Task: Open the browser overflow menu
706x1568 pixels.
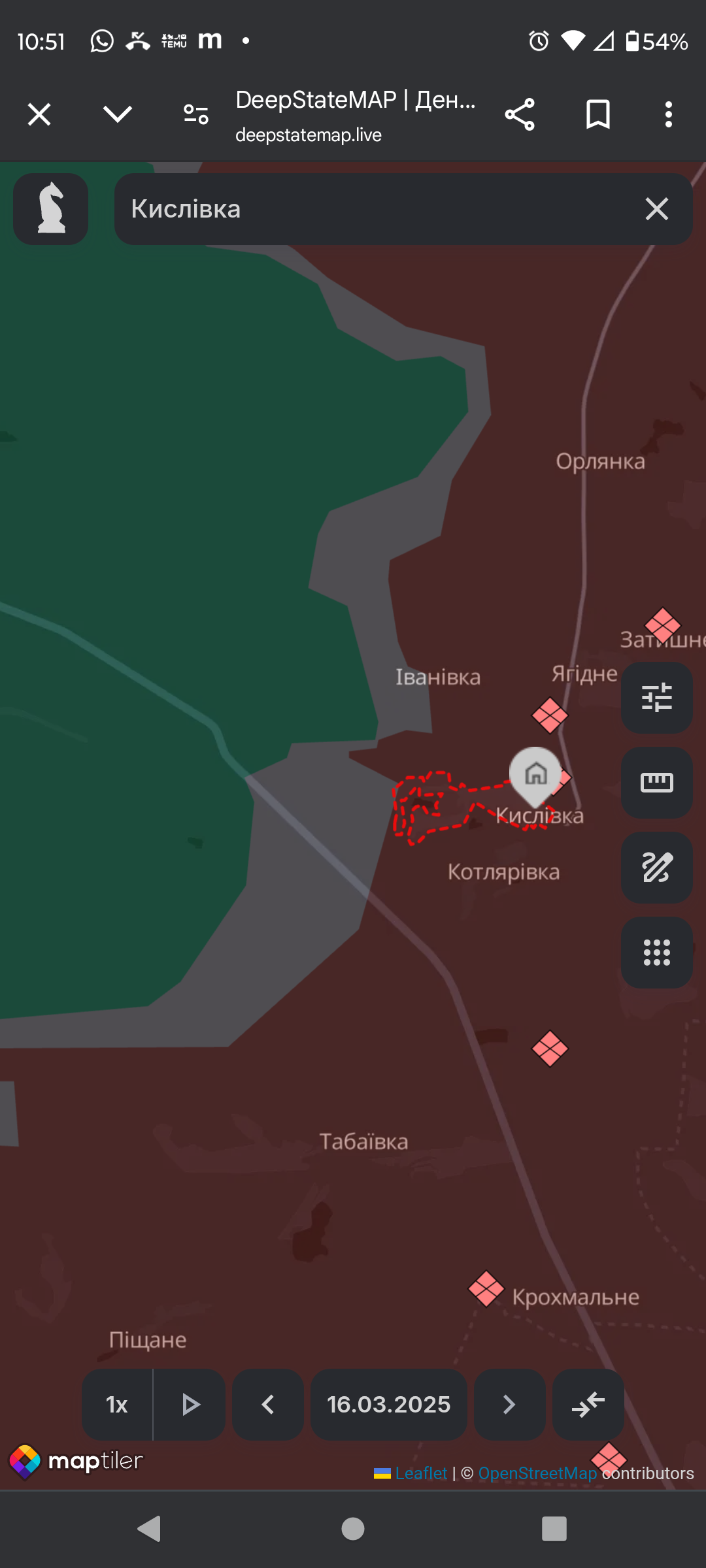Action: (668, 115)
